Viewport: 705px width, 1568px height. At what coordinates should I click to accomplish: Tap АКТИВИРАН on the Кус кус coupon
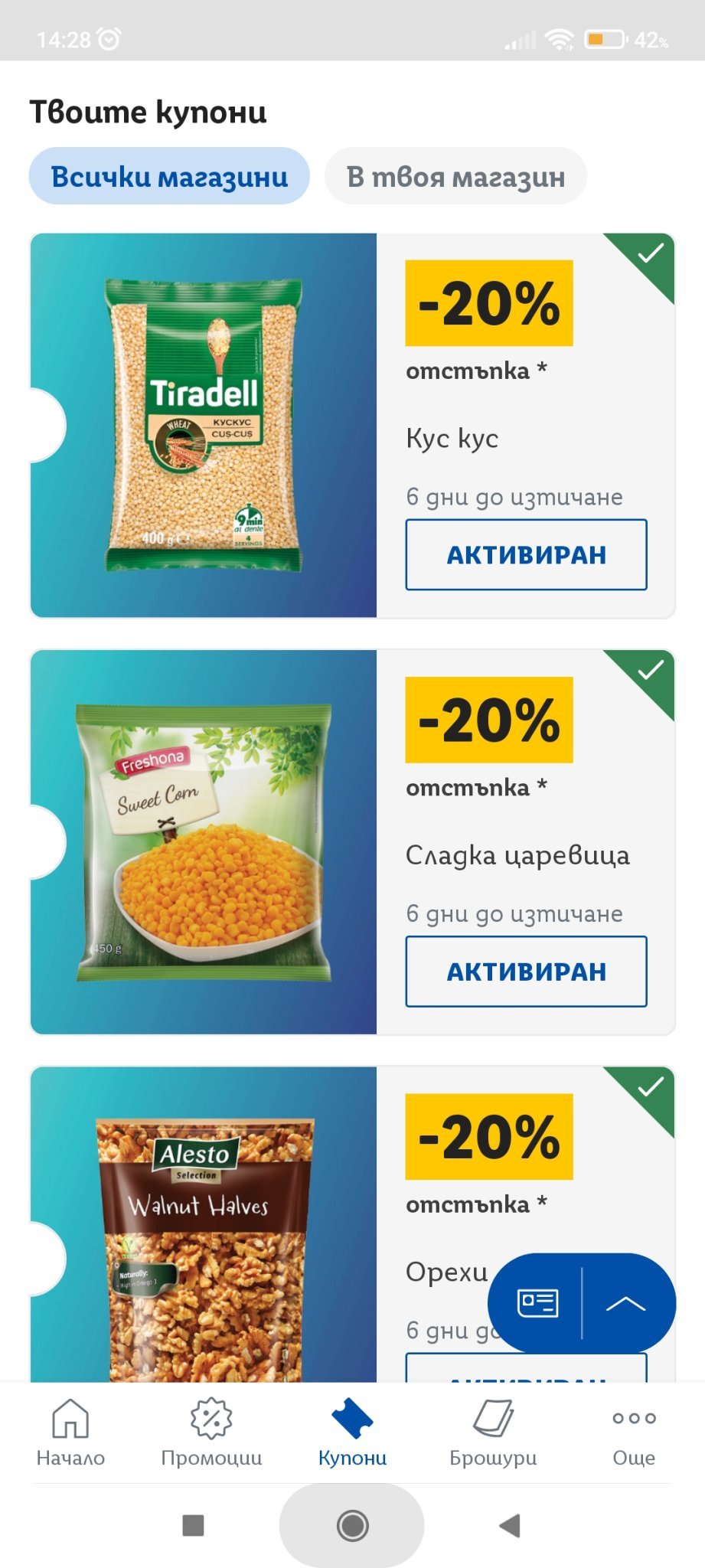coord(526,555)
